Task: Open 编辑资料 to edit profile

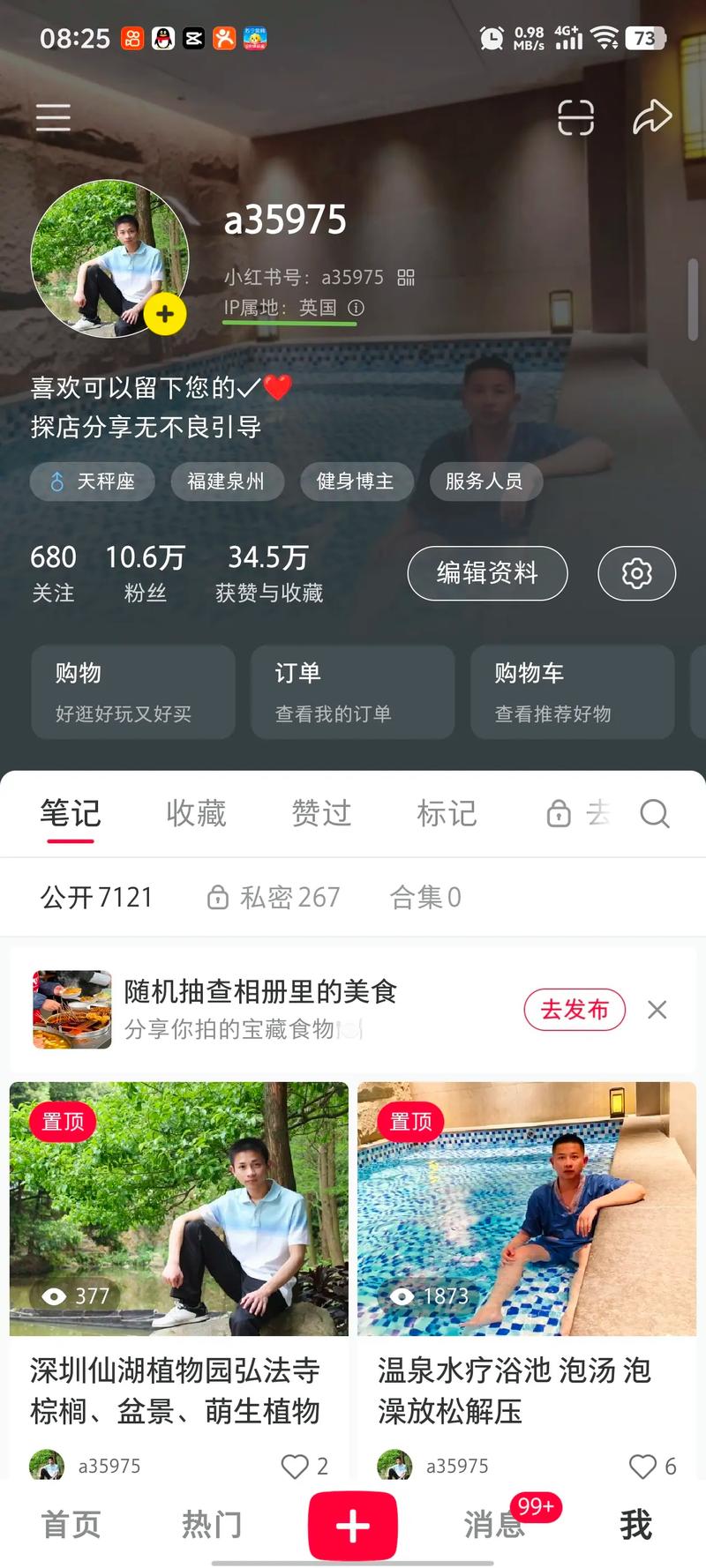Action: [487, 573]
